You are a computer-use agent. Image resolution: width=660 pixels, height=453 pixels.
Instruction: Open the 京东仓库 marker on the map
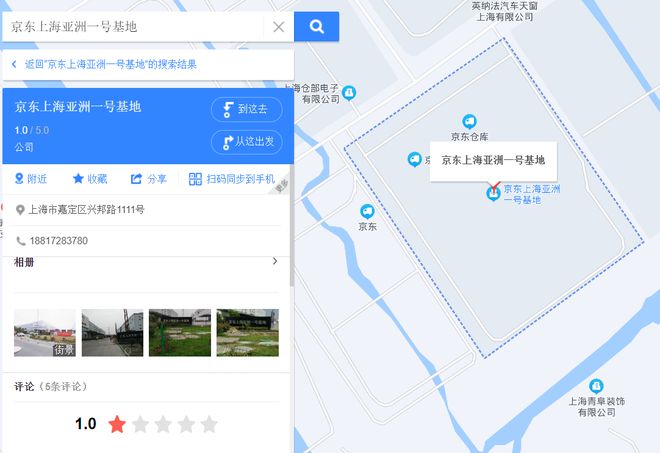click(469, 122)
